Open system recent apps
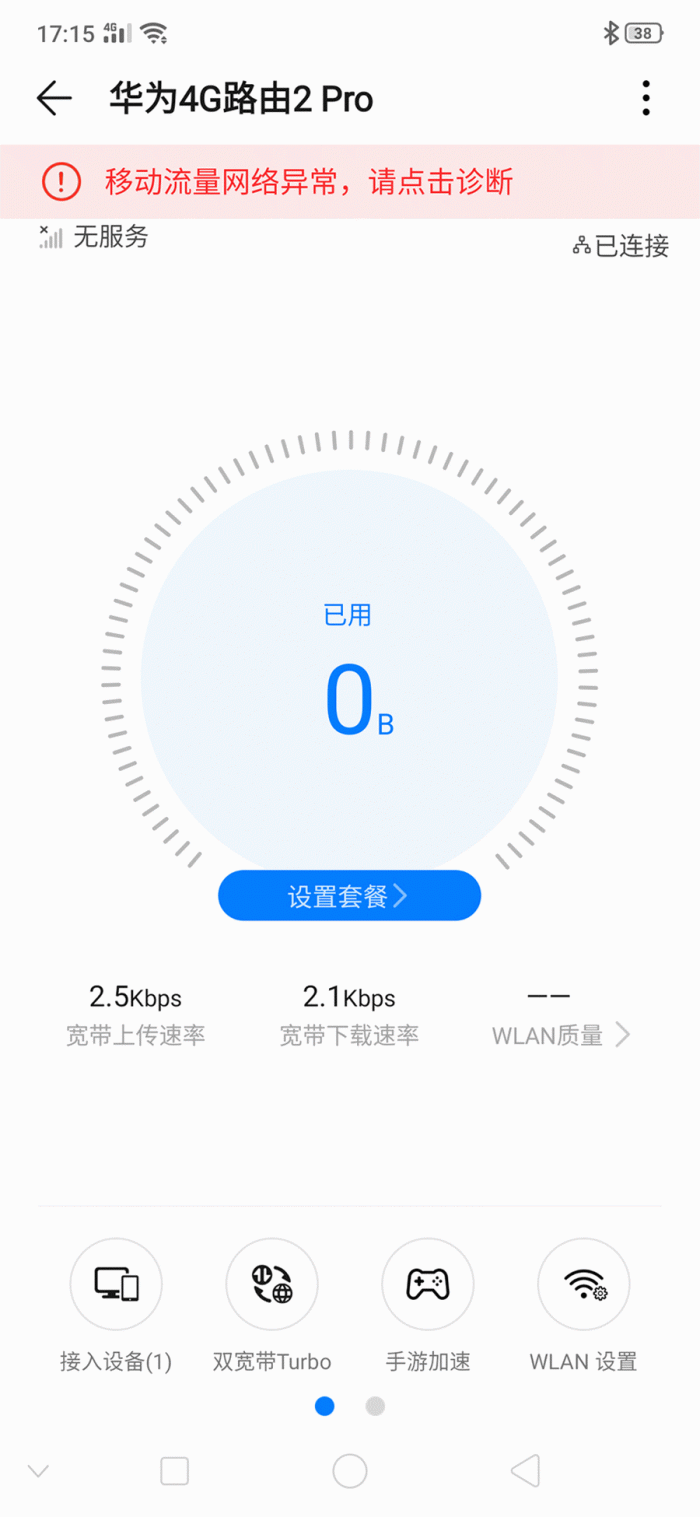Image resolution: width=700 pixels, height=1517 pixels. 175,1471
